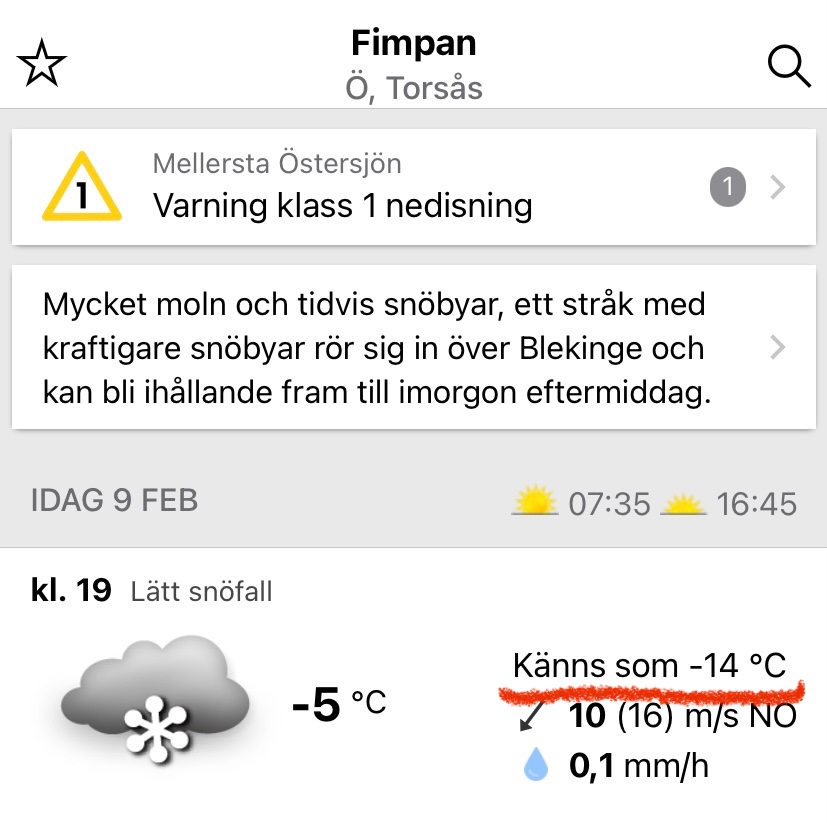The height and width of the screenshot is (823, 827).
Task: Expand the Mycket moln forecast text card
Action: tap(413, 347)
